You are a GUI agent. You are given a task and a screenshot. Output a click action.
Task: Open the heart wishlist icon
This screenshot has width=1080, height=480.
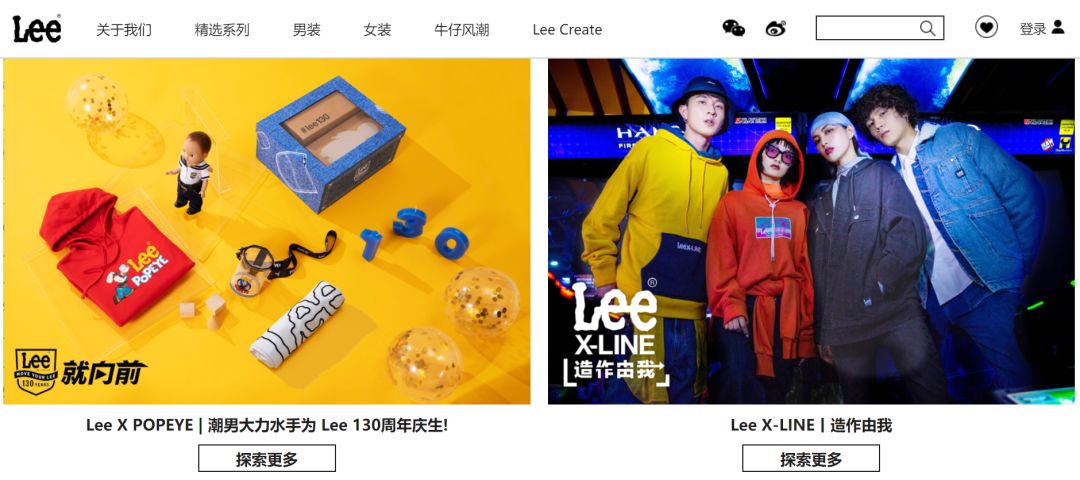(986, 28)
